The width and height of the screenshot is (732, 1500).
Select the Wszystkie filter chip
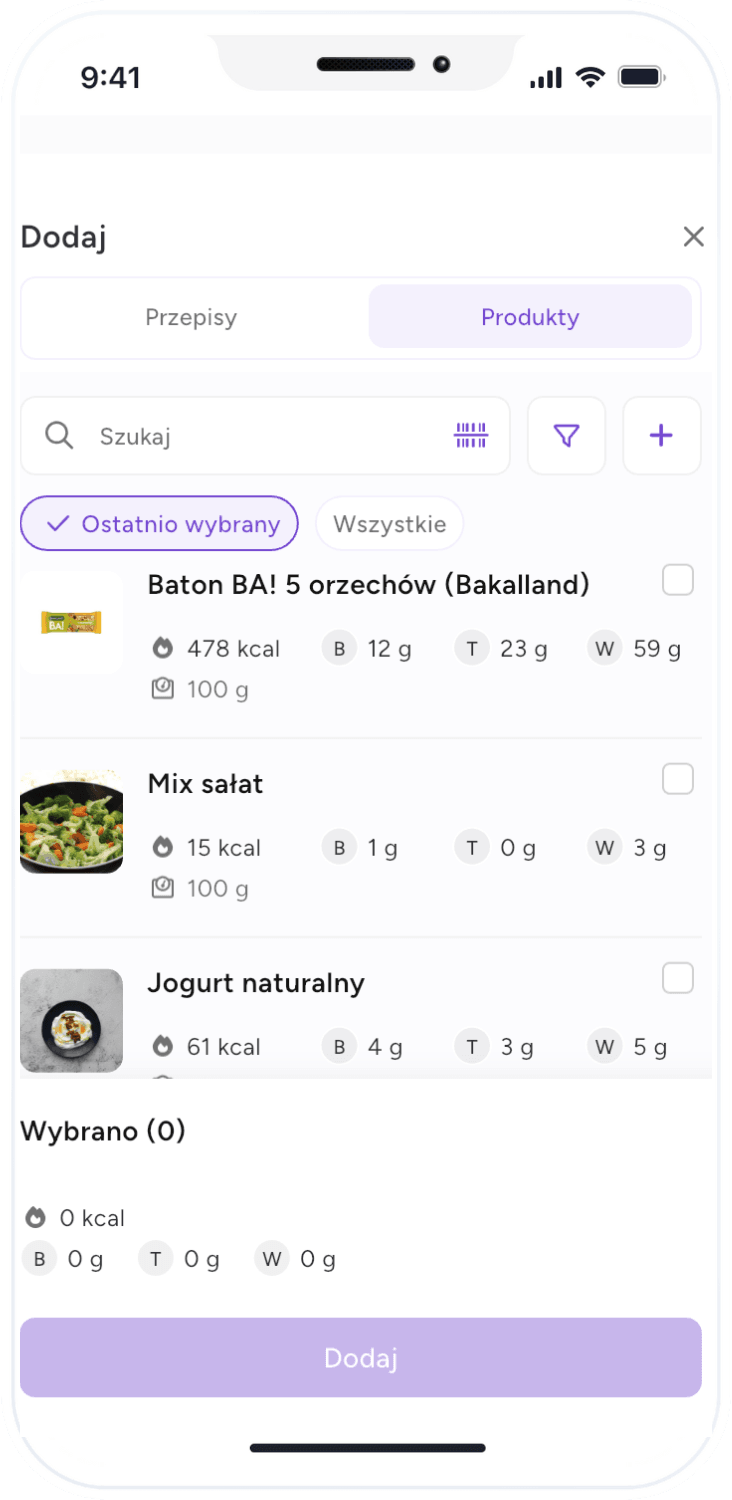[389, 523]
